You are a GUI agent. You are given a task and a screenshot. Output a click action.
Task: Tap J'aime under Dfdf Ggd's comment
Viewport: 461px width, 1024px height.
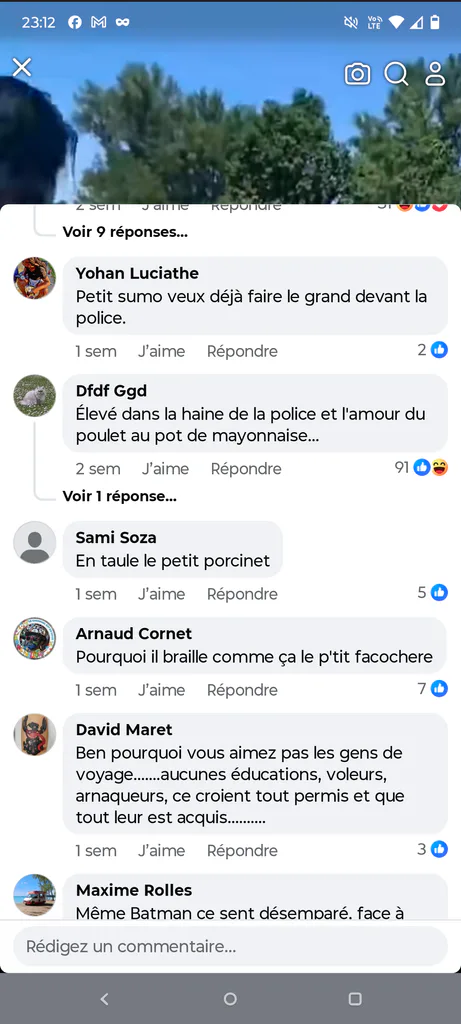165,469
